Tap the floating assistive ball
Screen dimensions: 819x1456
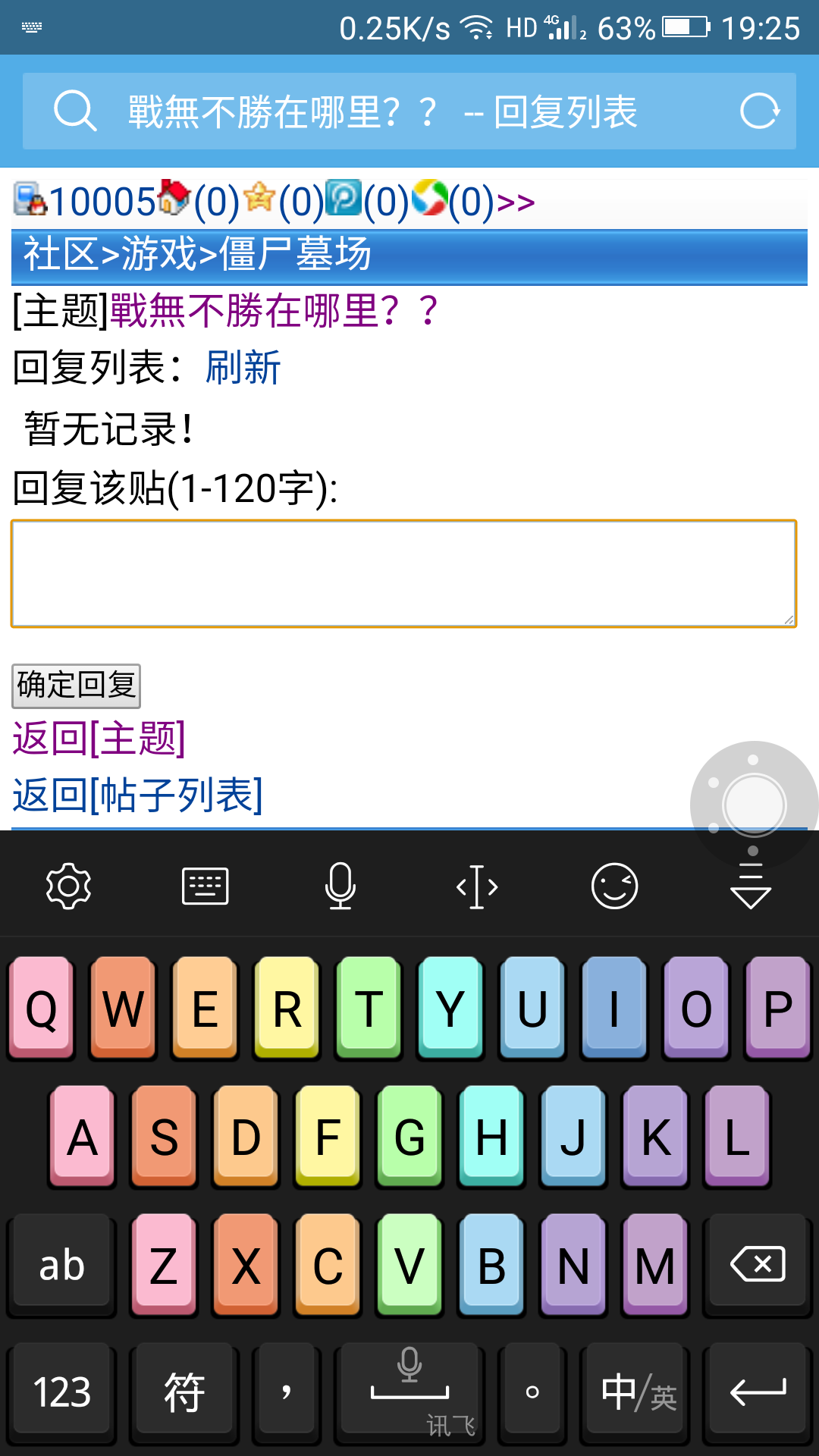[x=754, y=805]
